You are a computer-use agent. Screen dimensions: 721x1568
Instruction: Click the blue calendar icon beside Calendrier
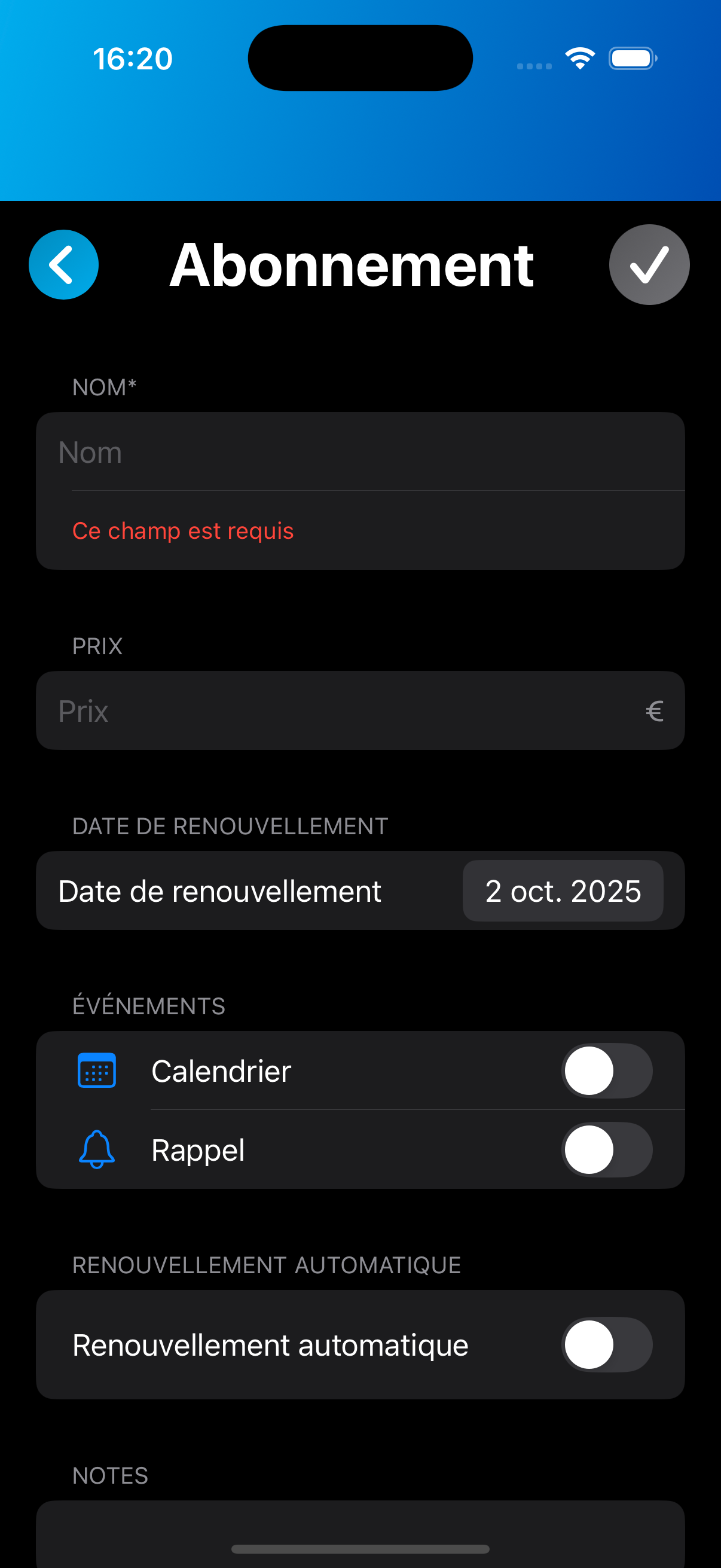[x=96, y=1070]
